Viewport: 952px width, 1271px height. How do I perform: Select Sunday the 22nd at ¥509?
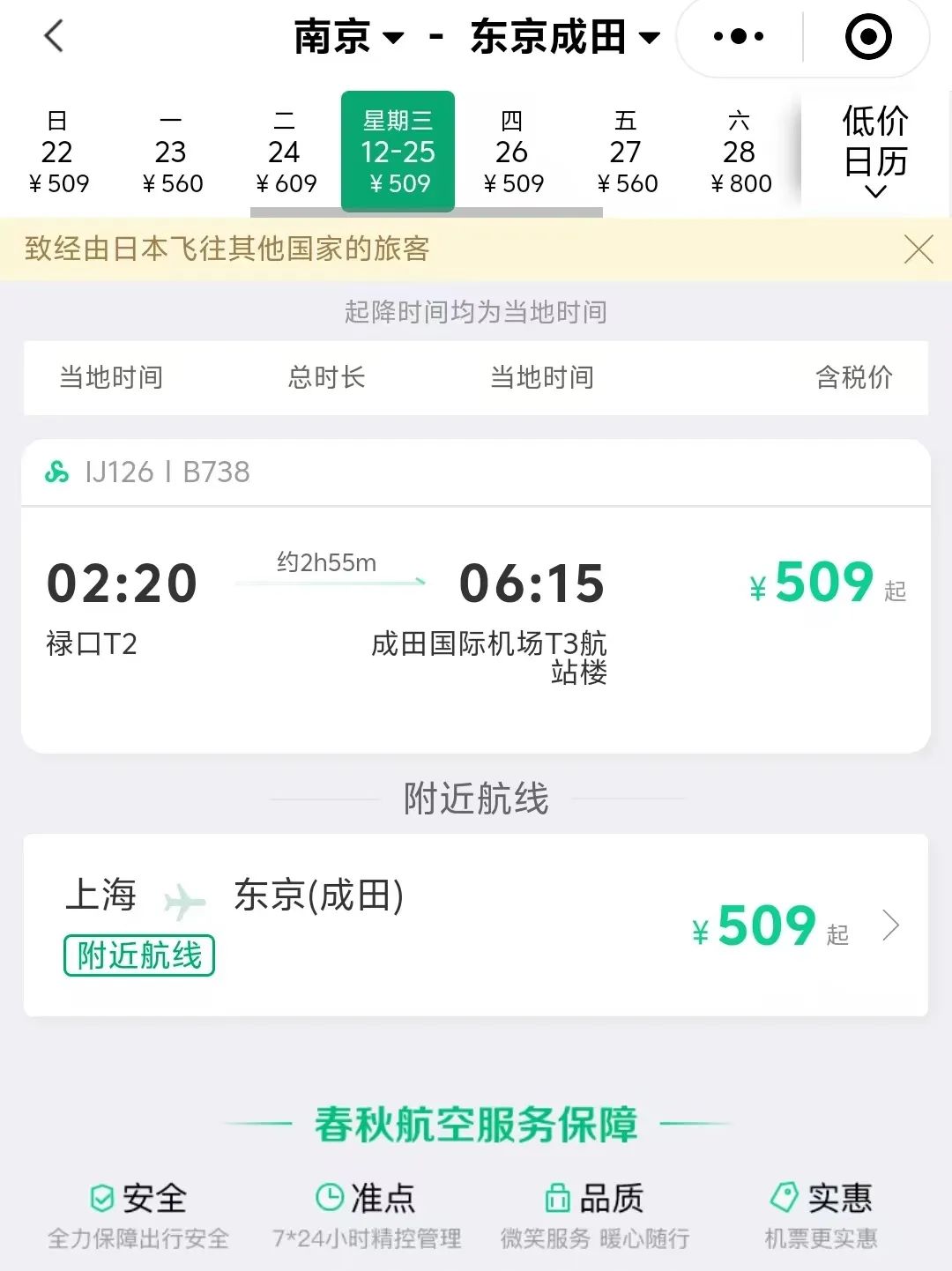(x=58, y=152)
